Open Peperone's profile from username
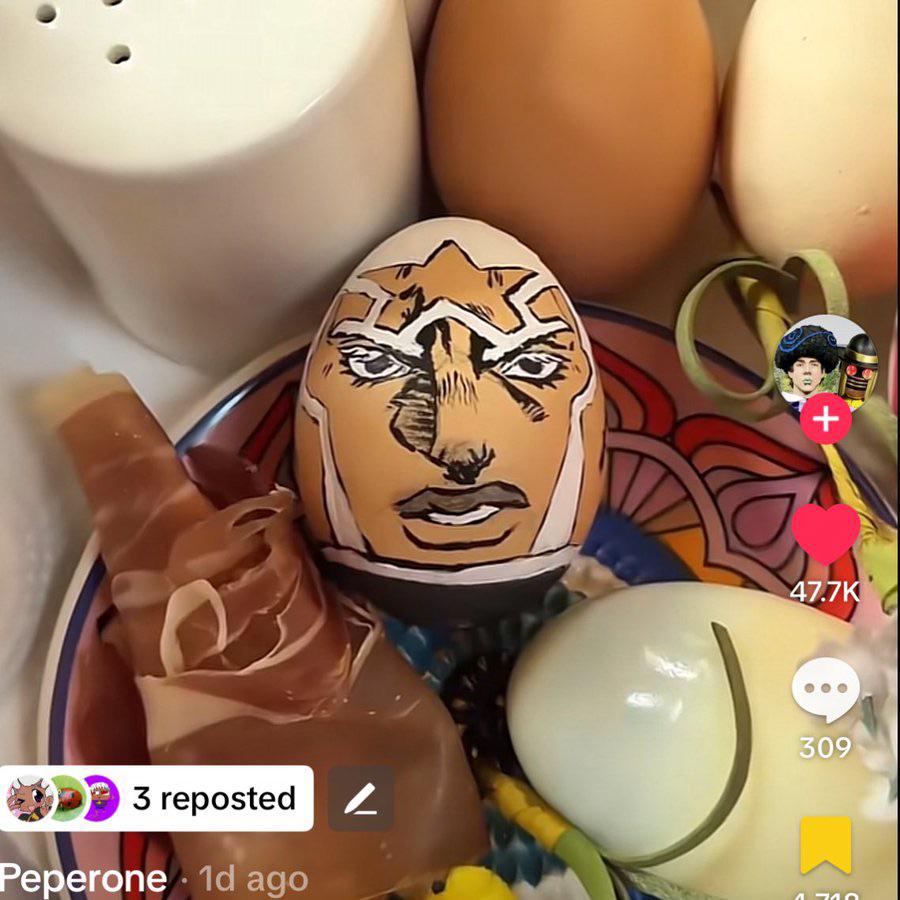Viewport: 900px width, 900px height. [x=84, y=879]
